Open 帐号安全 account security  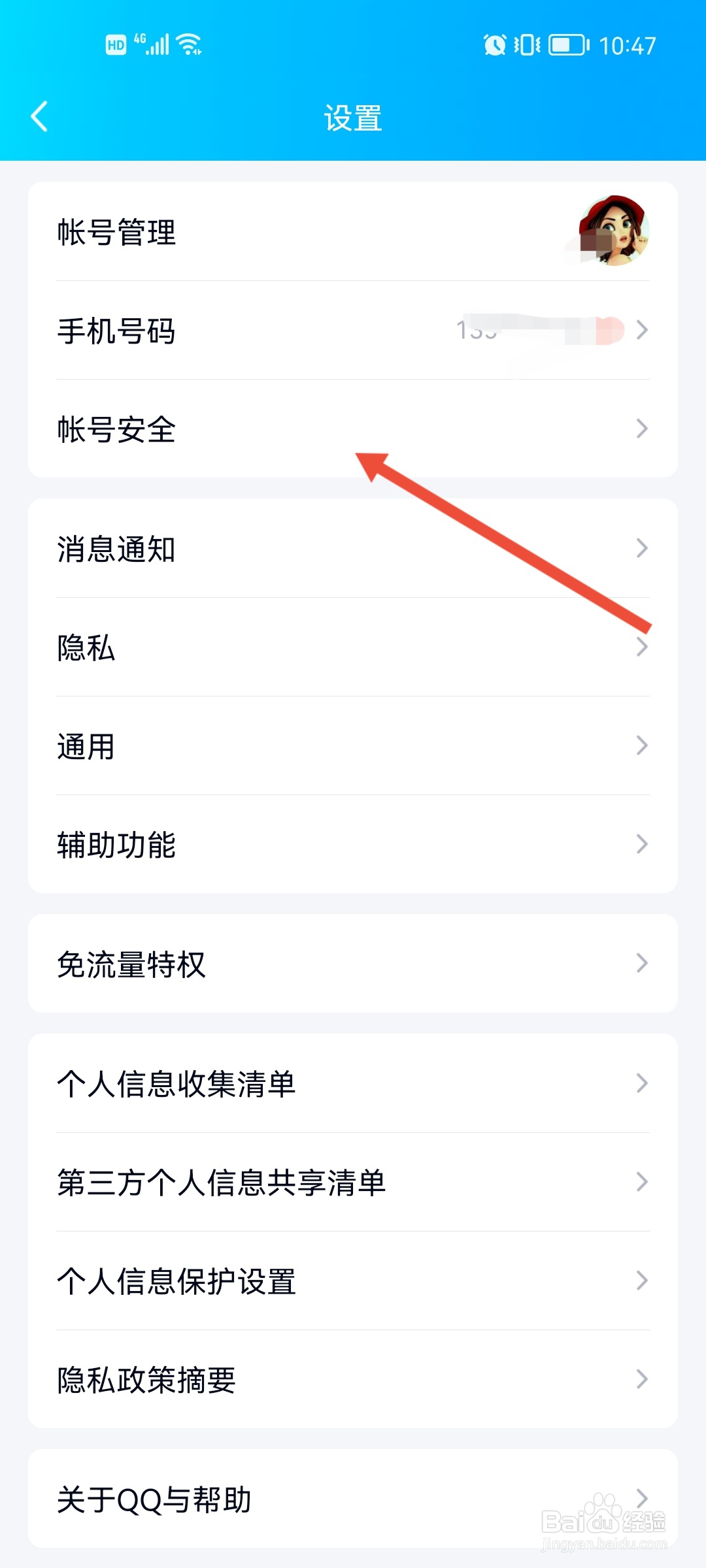pyautogui.click(x=261, y=430)
